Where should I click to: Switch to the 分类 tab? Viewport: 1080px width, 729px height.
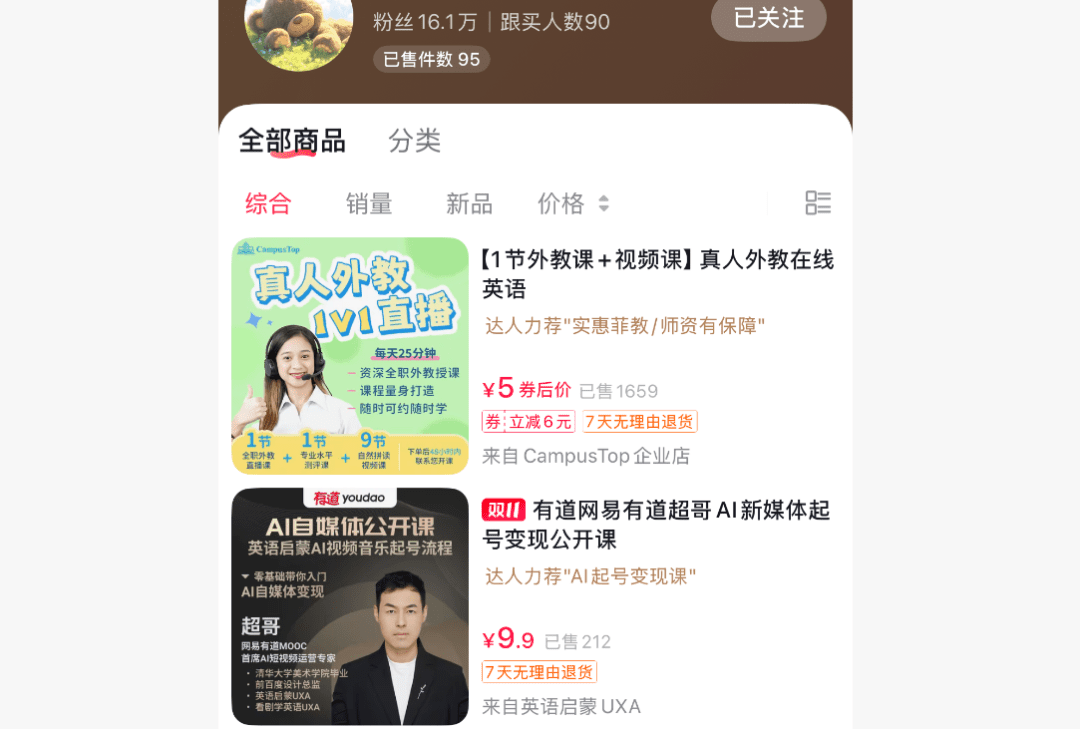point(414,141)
